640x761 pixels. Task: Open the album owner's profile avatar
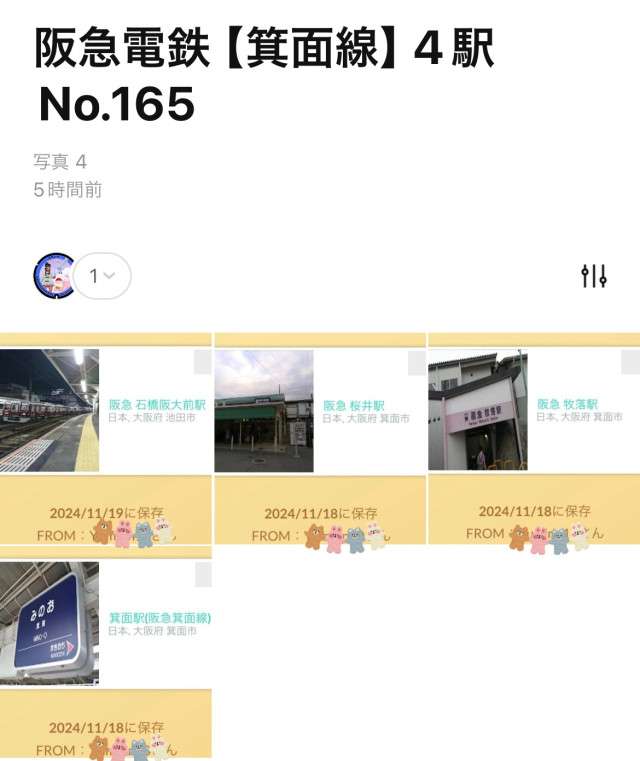tap(55, 275)
